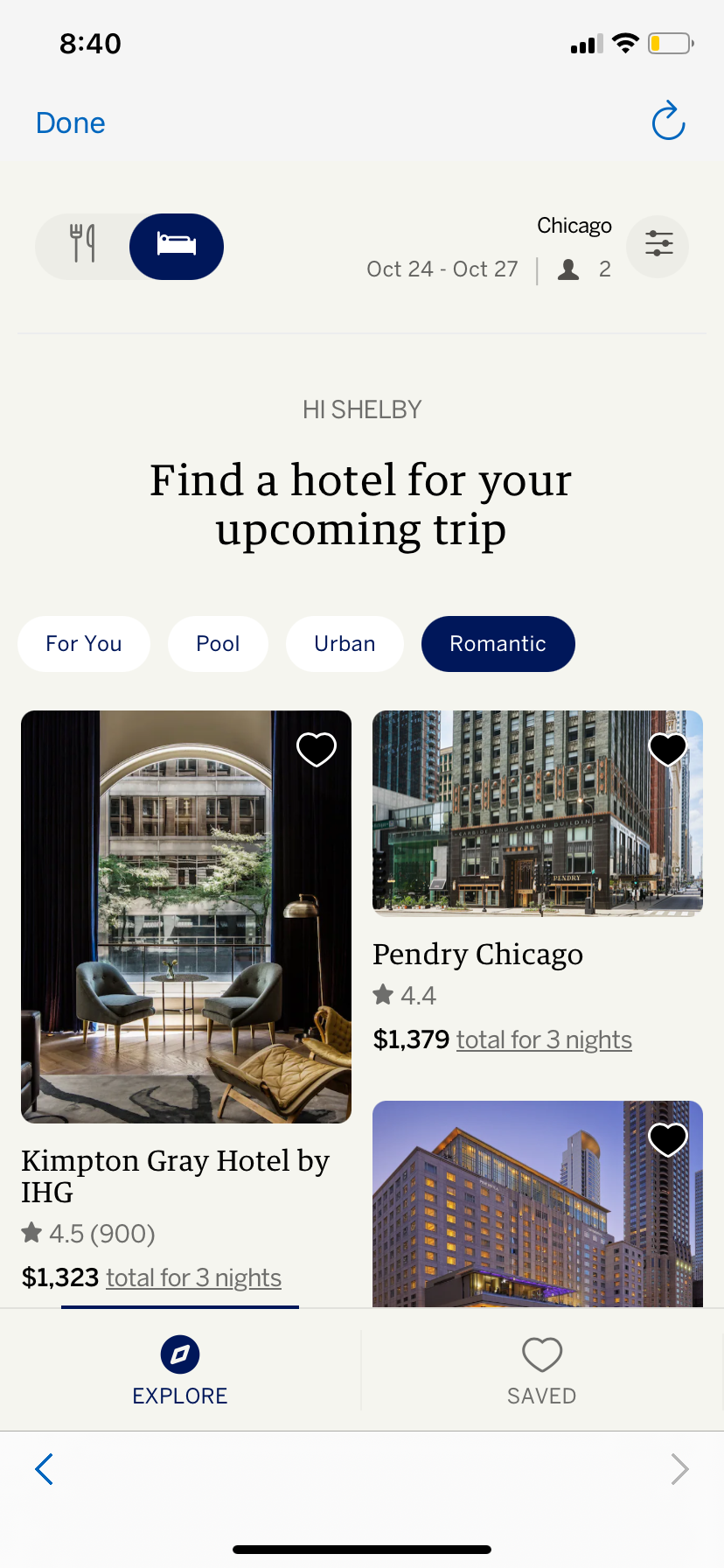
Task: Go back with the browser back arrow
Action: click(x=45, y=1469)
